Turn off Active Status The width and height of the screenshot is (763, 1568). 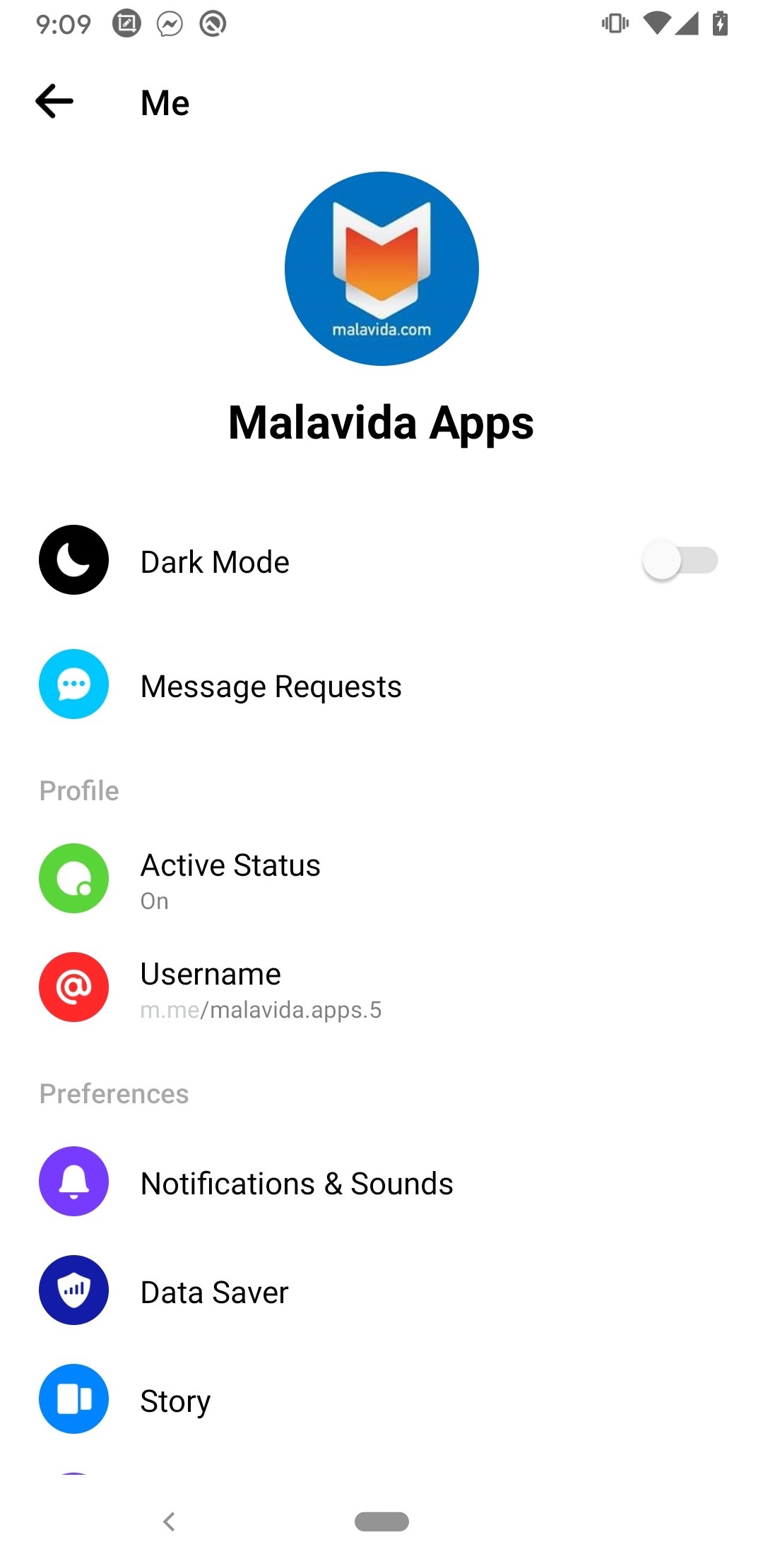pos(230,878)
